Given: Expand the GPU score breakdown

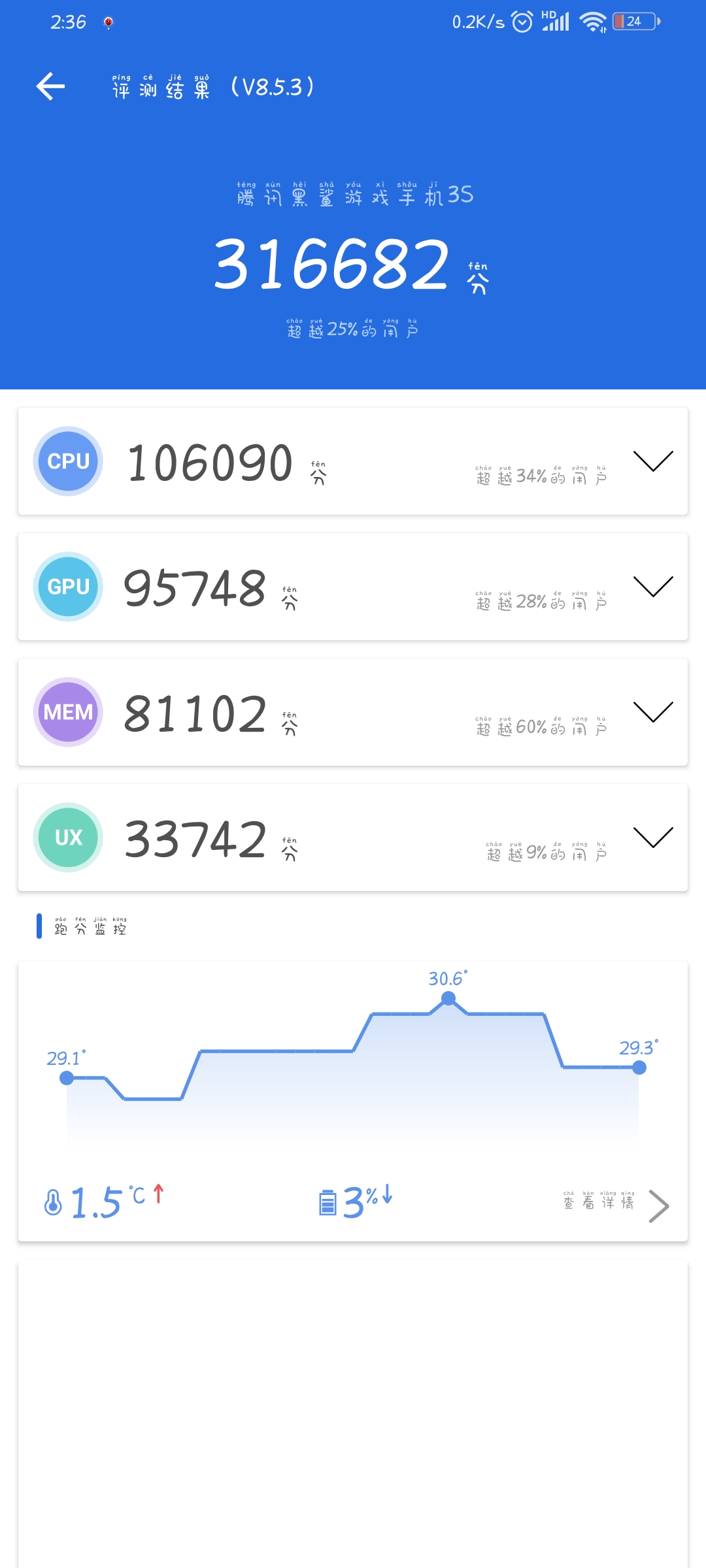Looking at the screenshot, I should pos(653,587).
